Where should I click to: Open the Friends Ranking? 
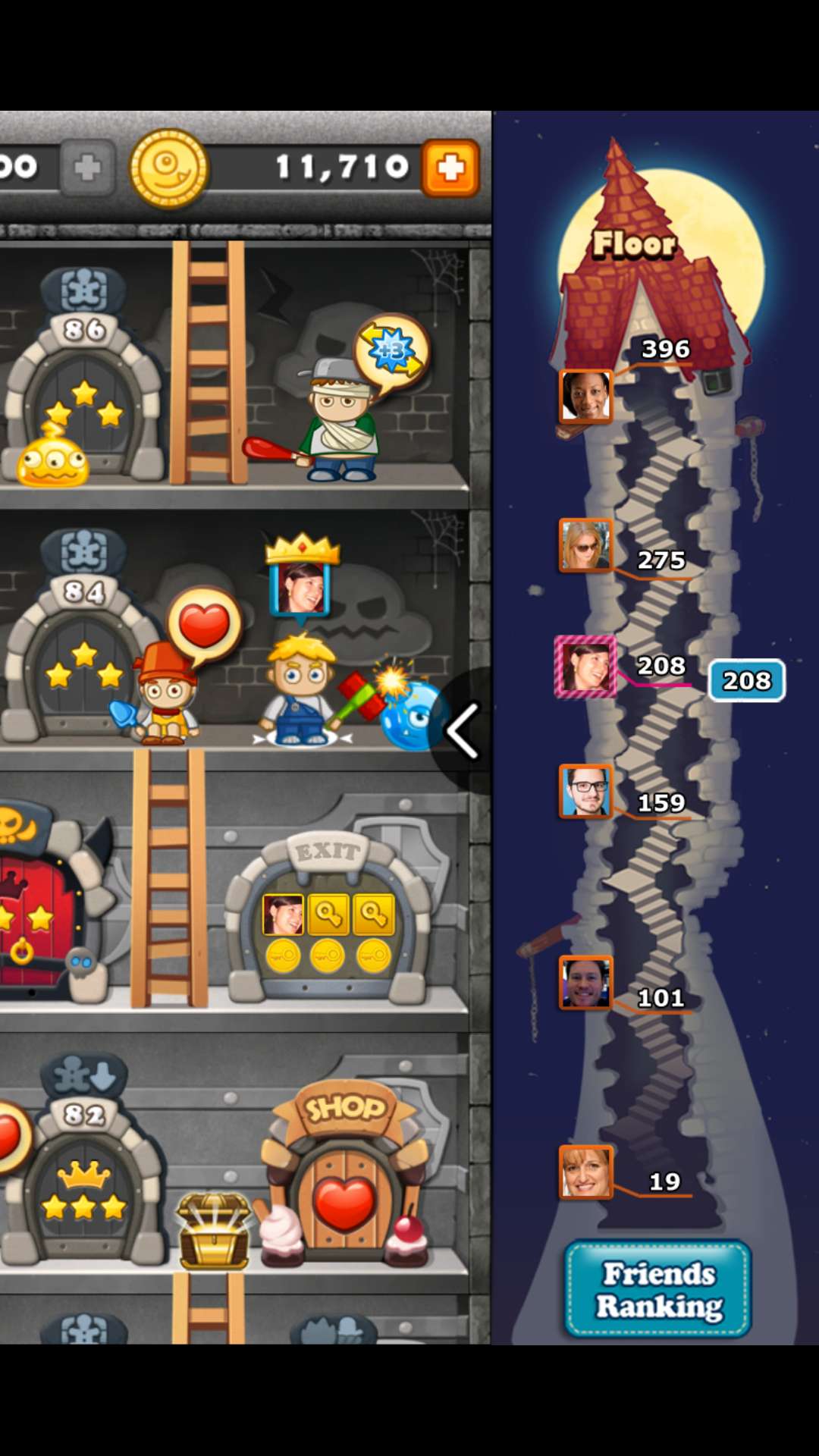point(657,1288)
